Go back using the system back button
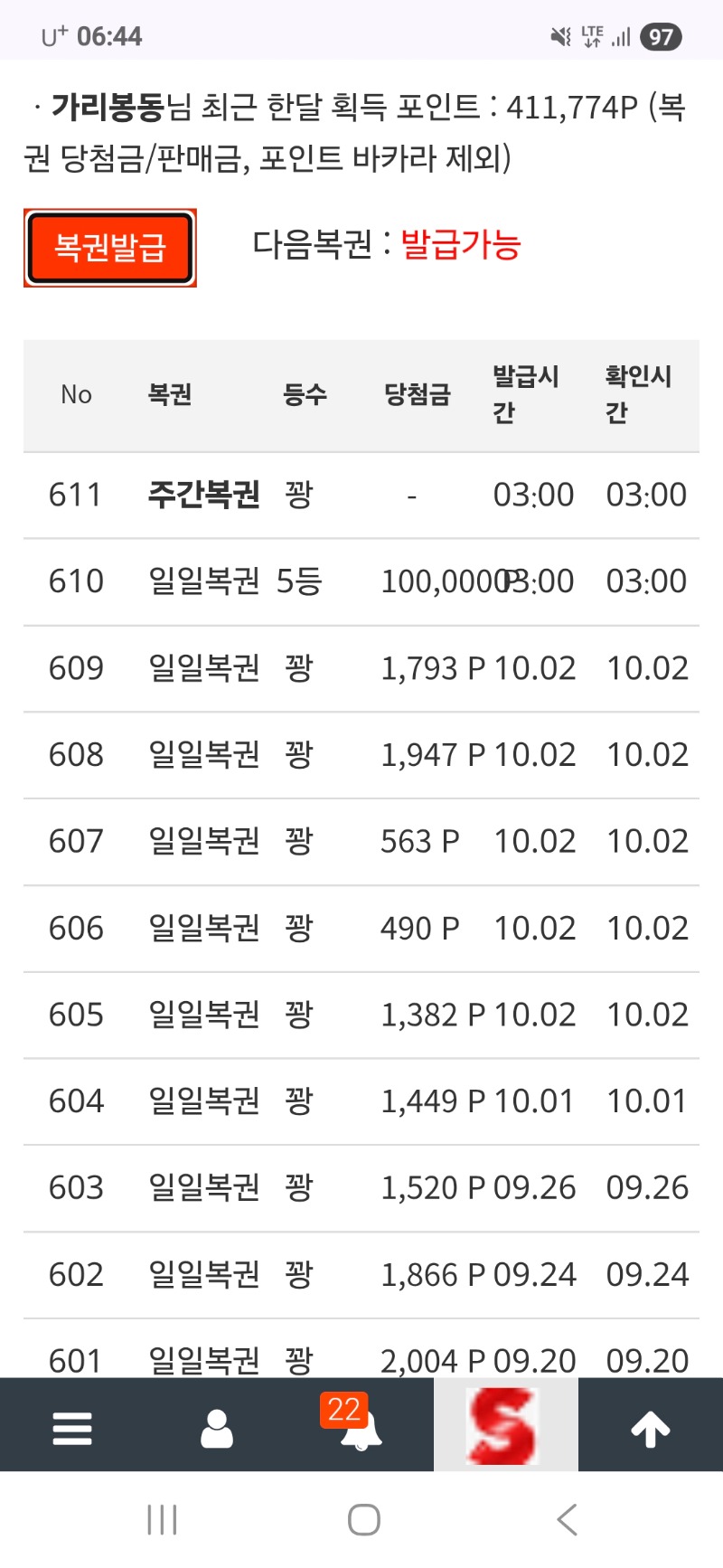This screenshot has width=723, height=1568. pyautogui.click(x=567, y=1520)
